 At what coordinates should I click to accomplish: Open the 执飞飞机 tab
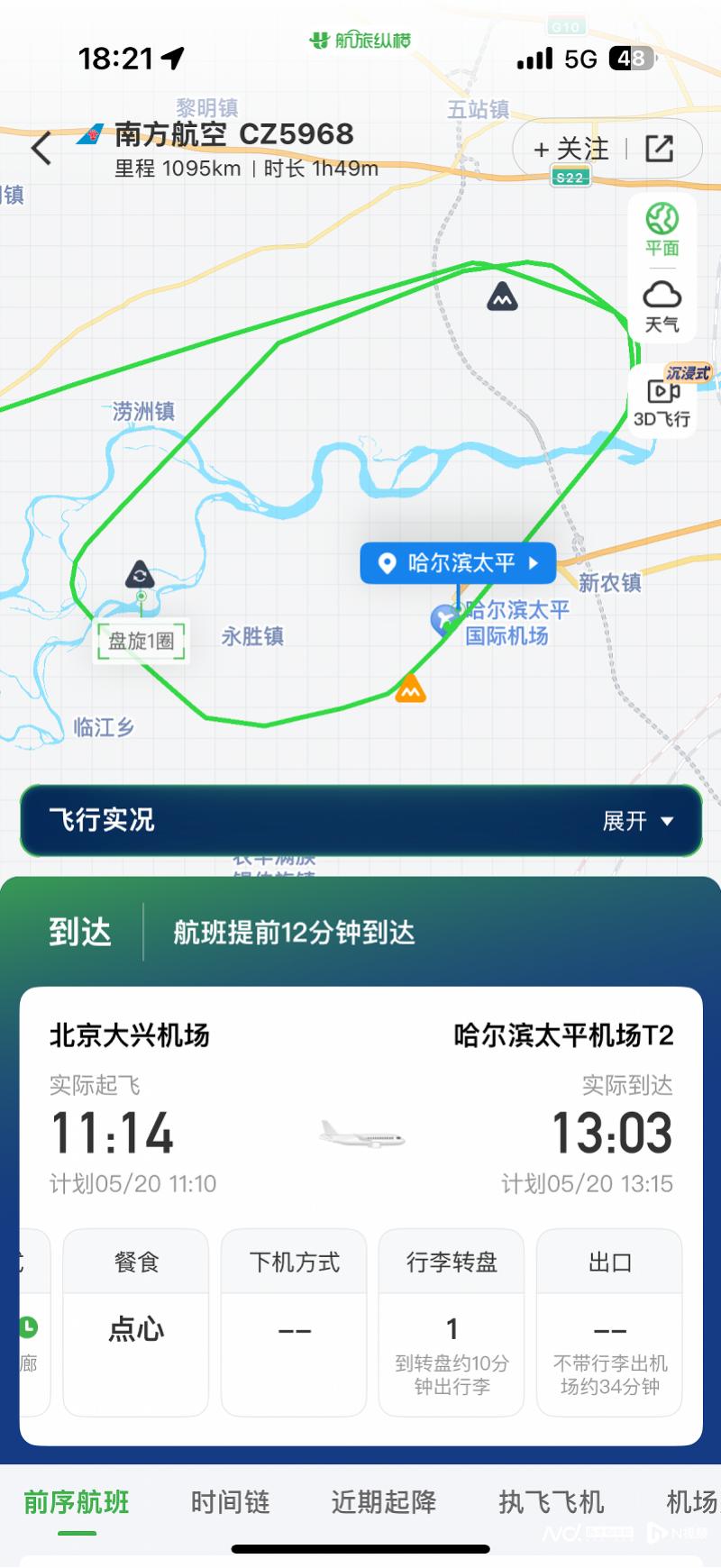pos(551,1502)
